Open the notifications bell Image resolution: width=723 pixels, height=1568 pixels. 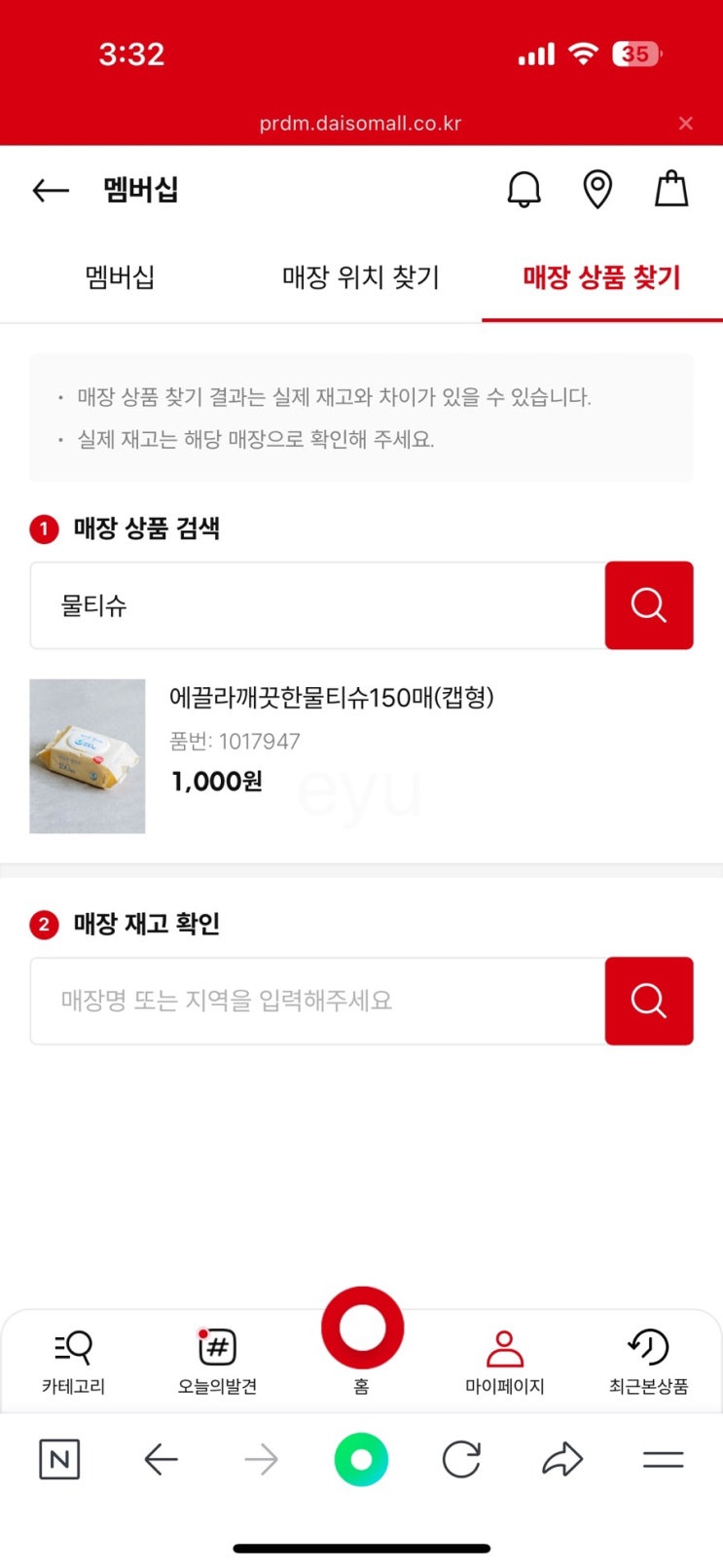coord(524,189)
